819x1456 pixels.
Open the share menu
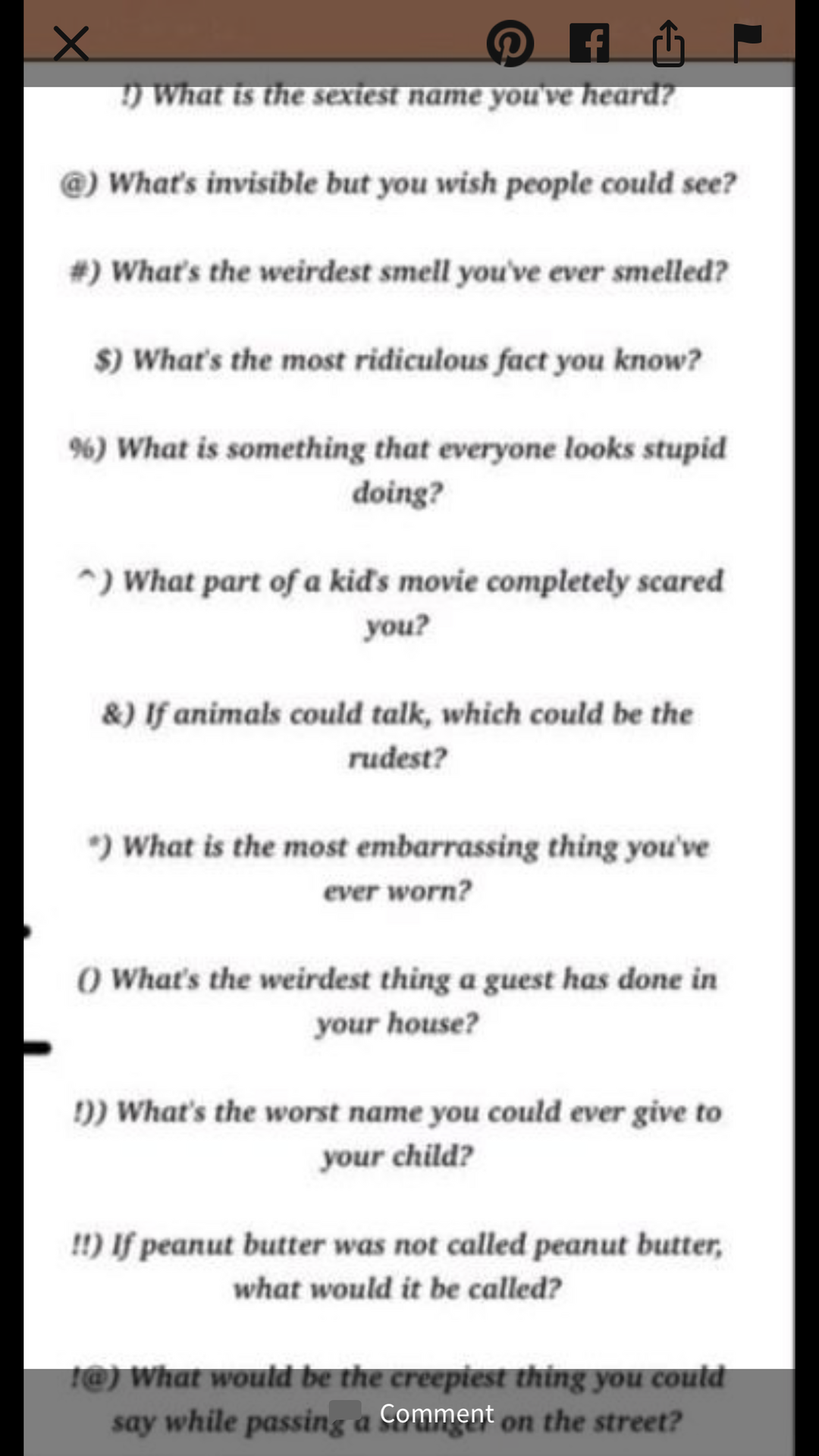click(669, 43)
